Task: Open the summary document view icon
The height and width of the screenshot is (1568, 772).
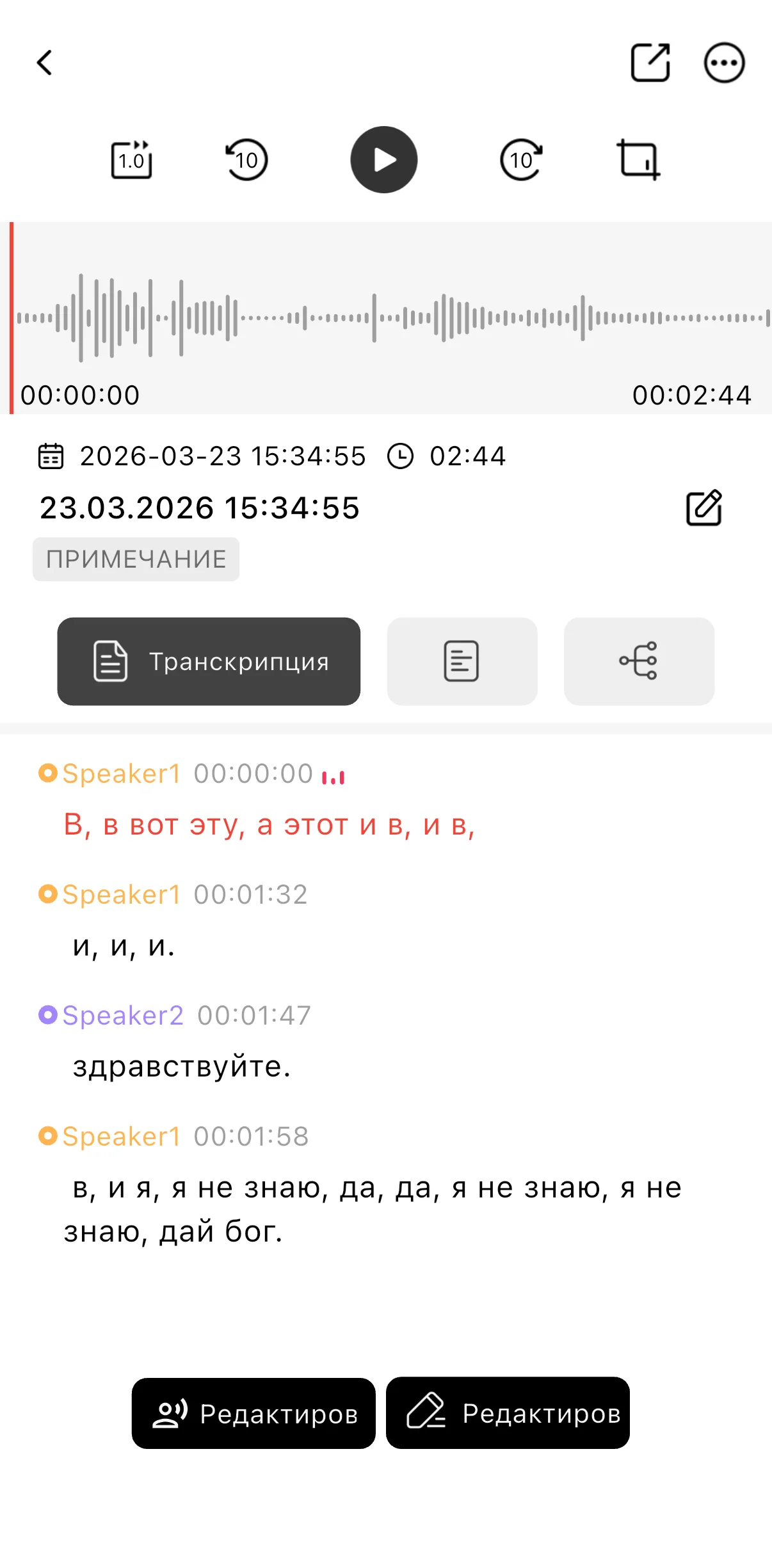Action: (x=462, y=662)
